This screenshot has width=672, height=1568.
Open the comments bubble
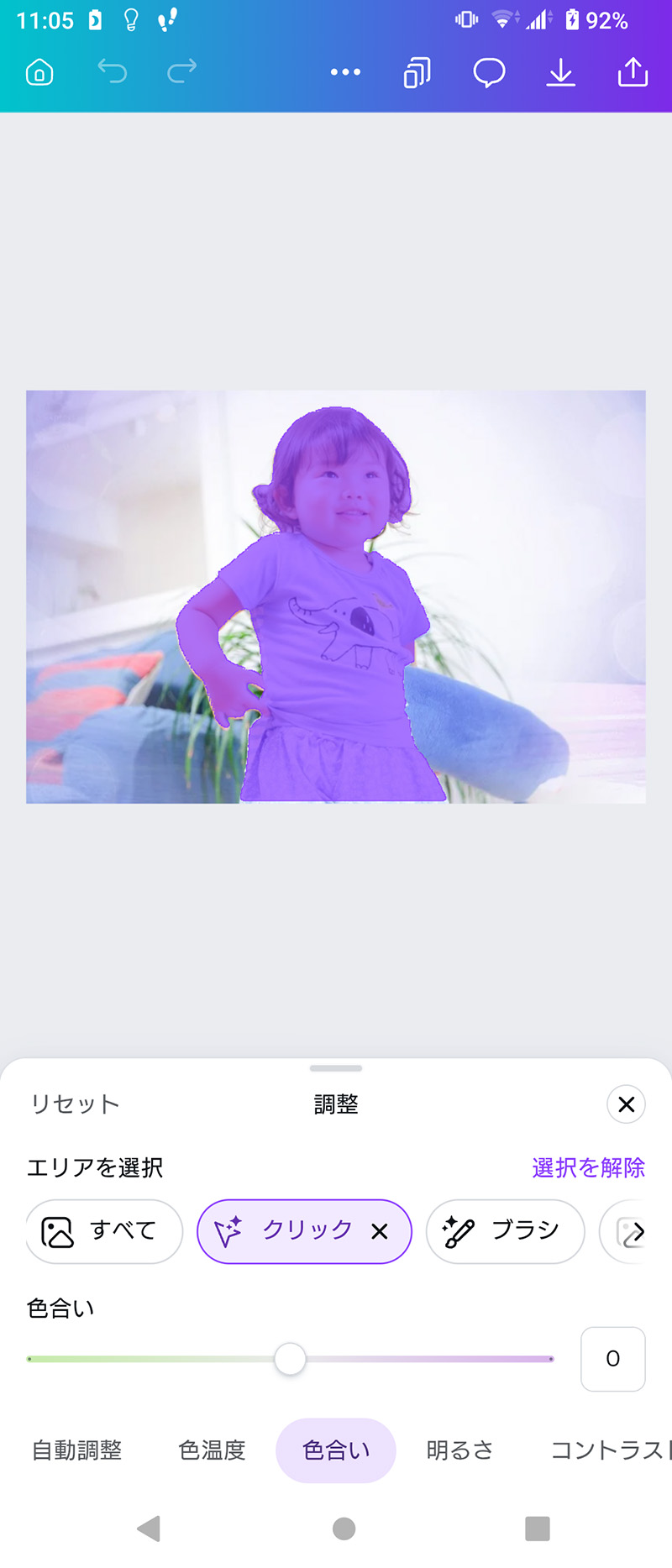point(489,73)
